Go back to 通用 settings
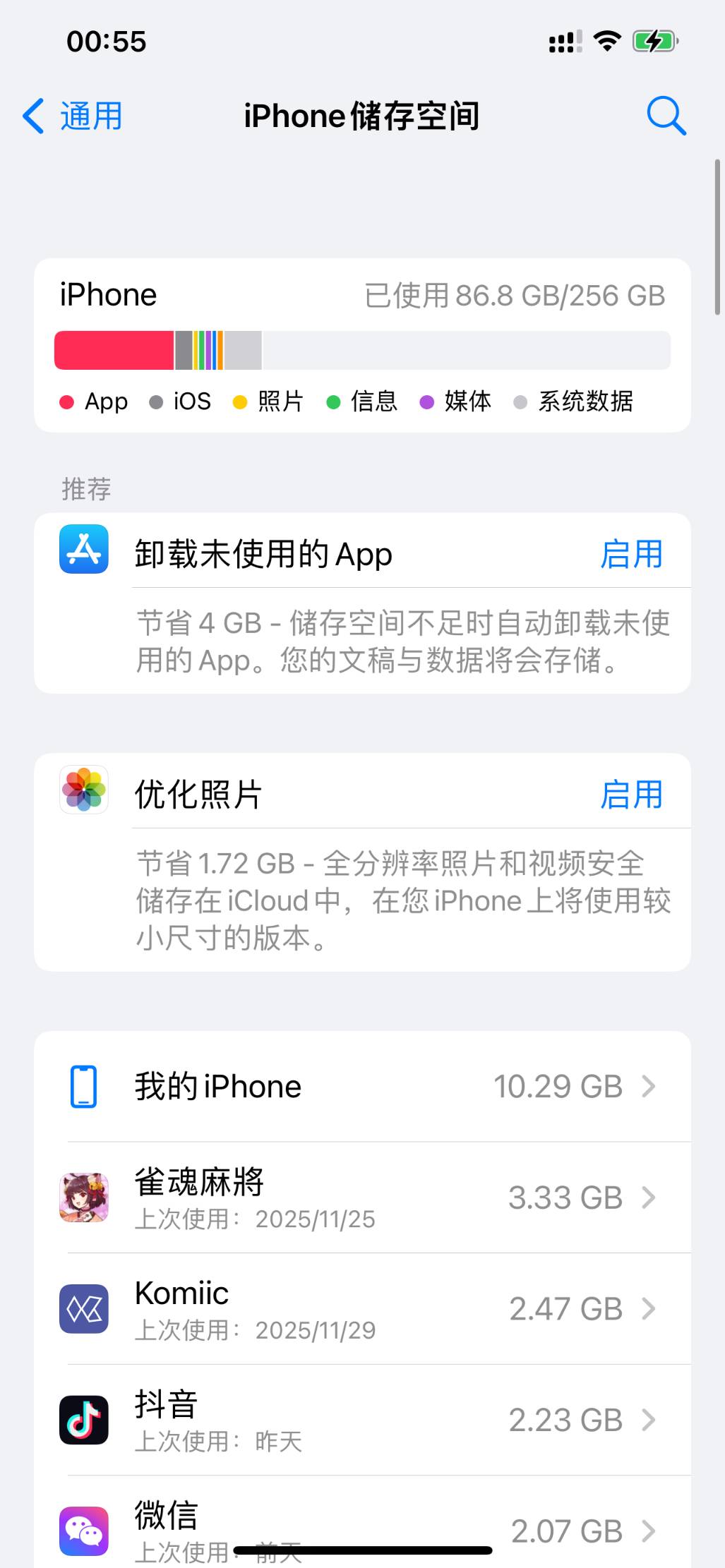This screenshot has width=725, height=1568. 73,116
